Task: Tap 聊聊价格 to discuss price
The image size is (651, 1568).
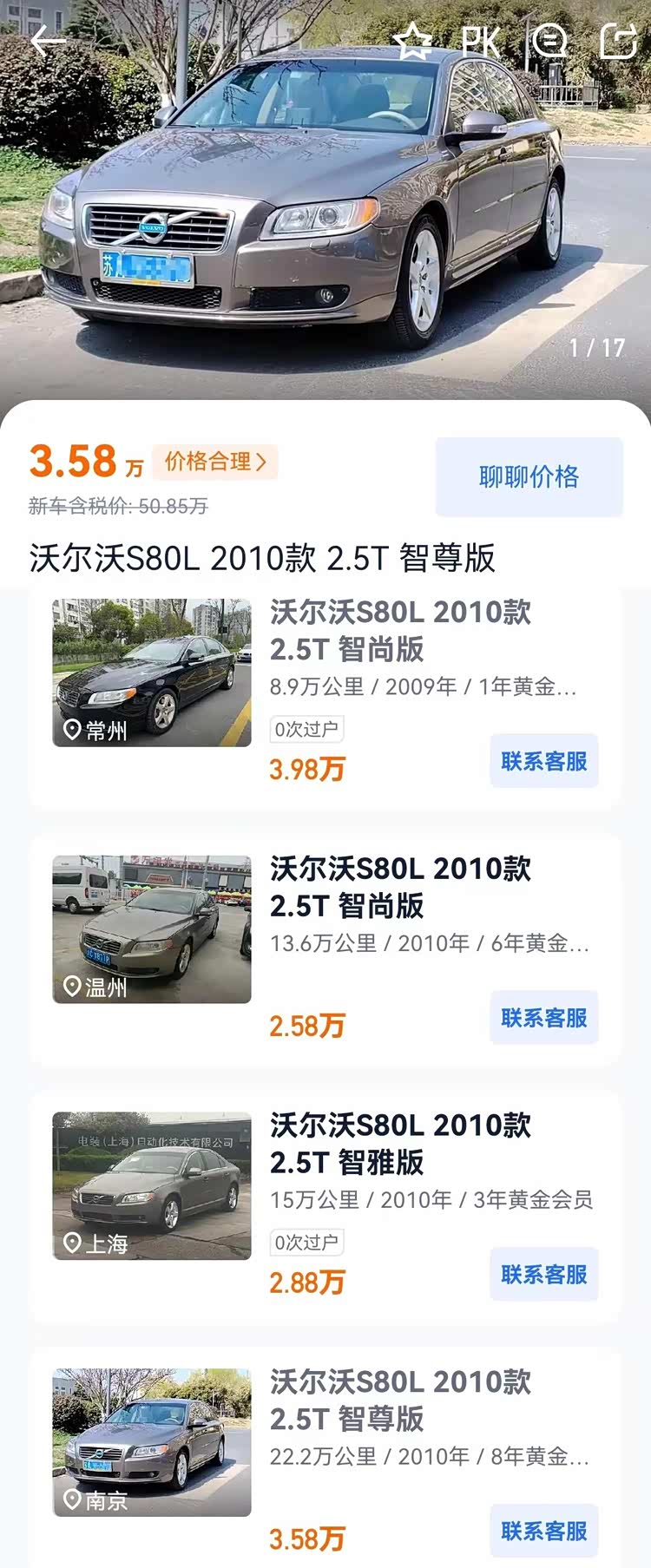Action: pyautogui.click(x=529, y=476)
